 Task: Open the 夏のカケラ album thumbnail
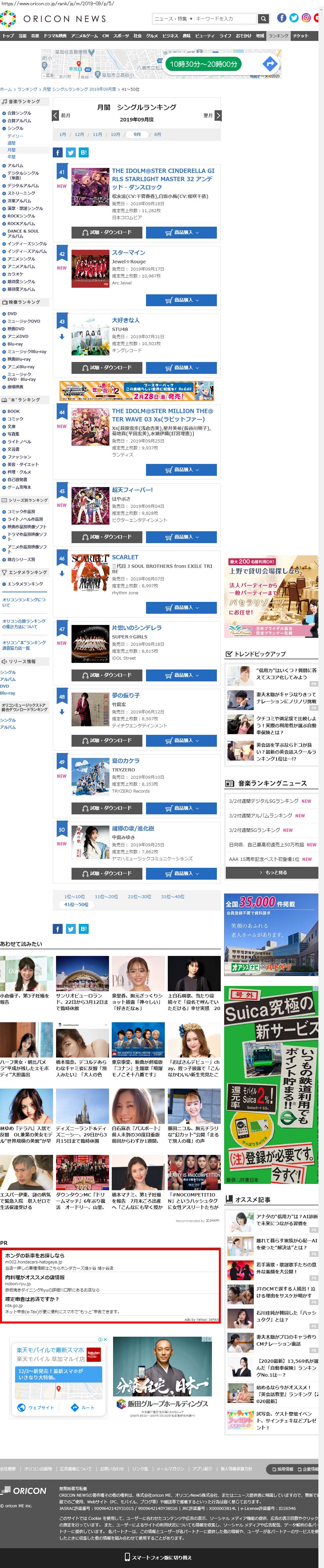click(x=90, y=777)
